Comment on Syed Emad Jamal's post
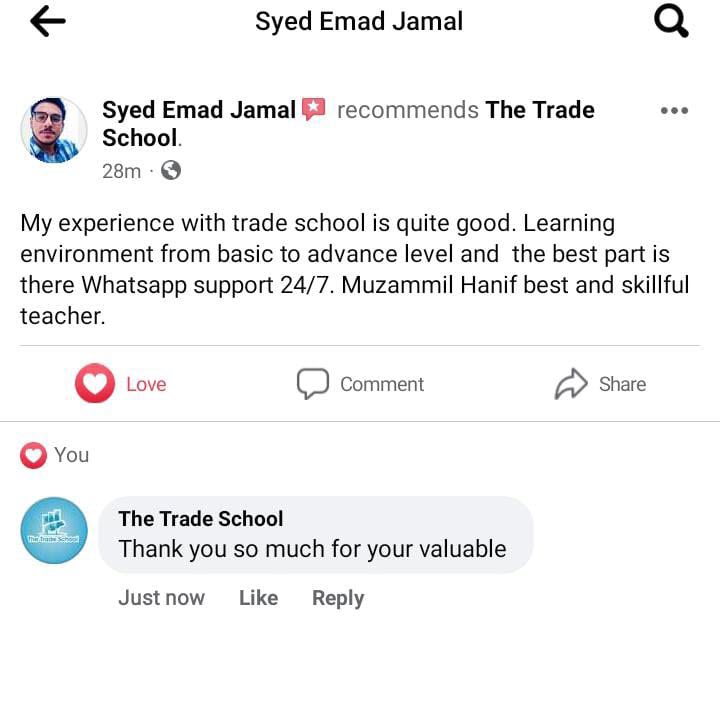Image resolution: width=720 pixels, height=723 pixels. (360, 384)
